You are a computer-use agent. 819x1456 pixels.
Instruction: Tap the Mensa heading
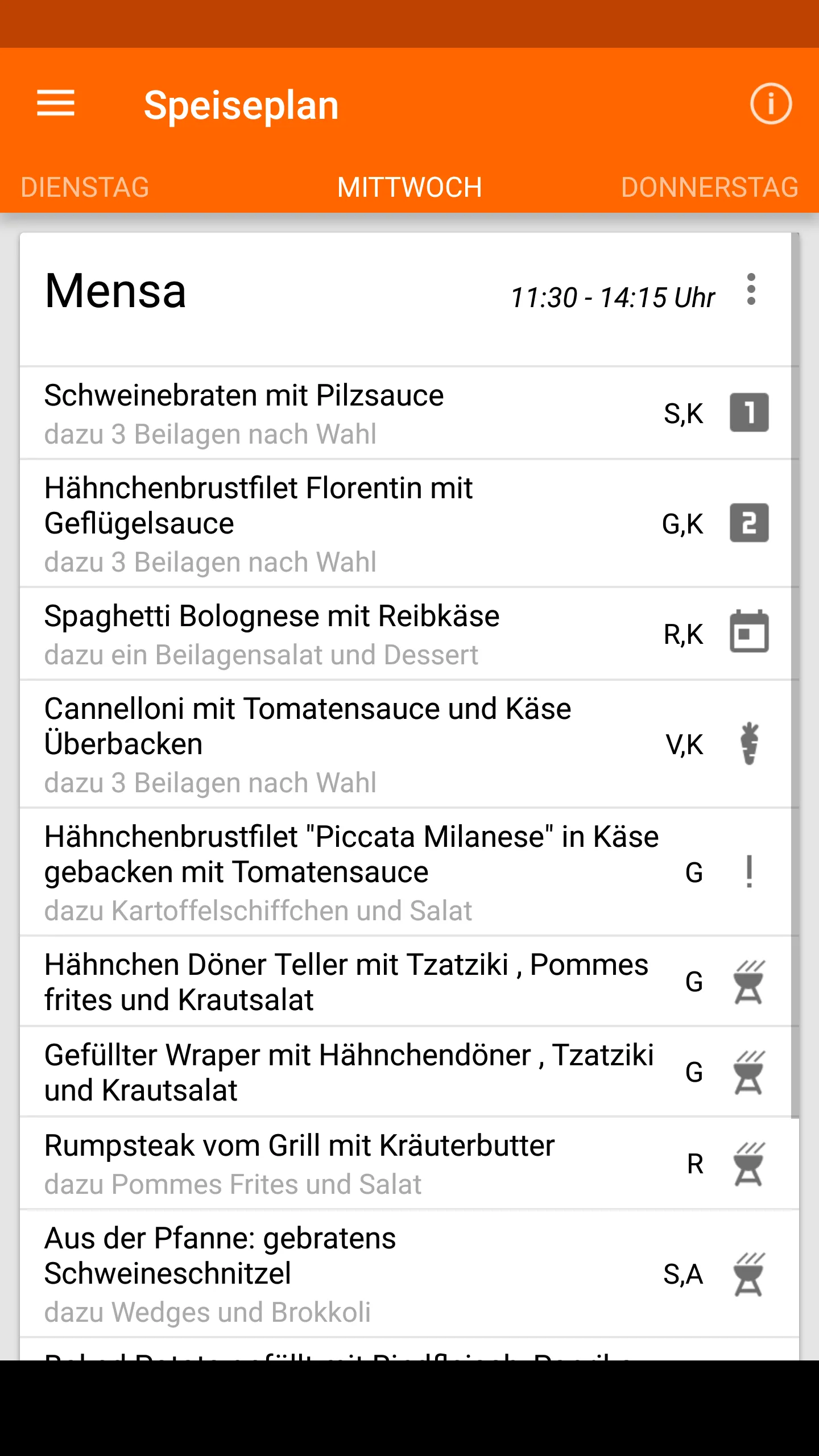[x=115, y=291]
